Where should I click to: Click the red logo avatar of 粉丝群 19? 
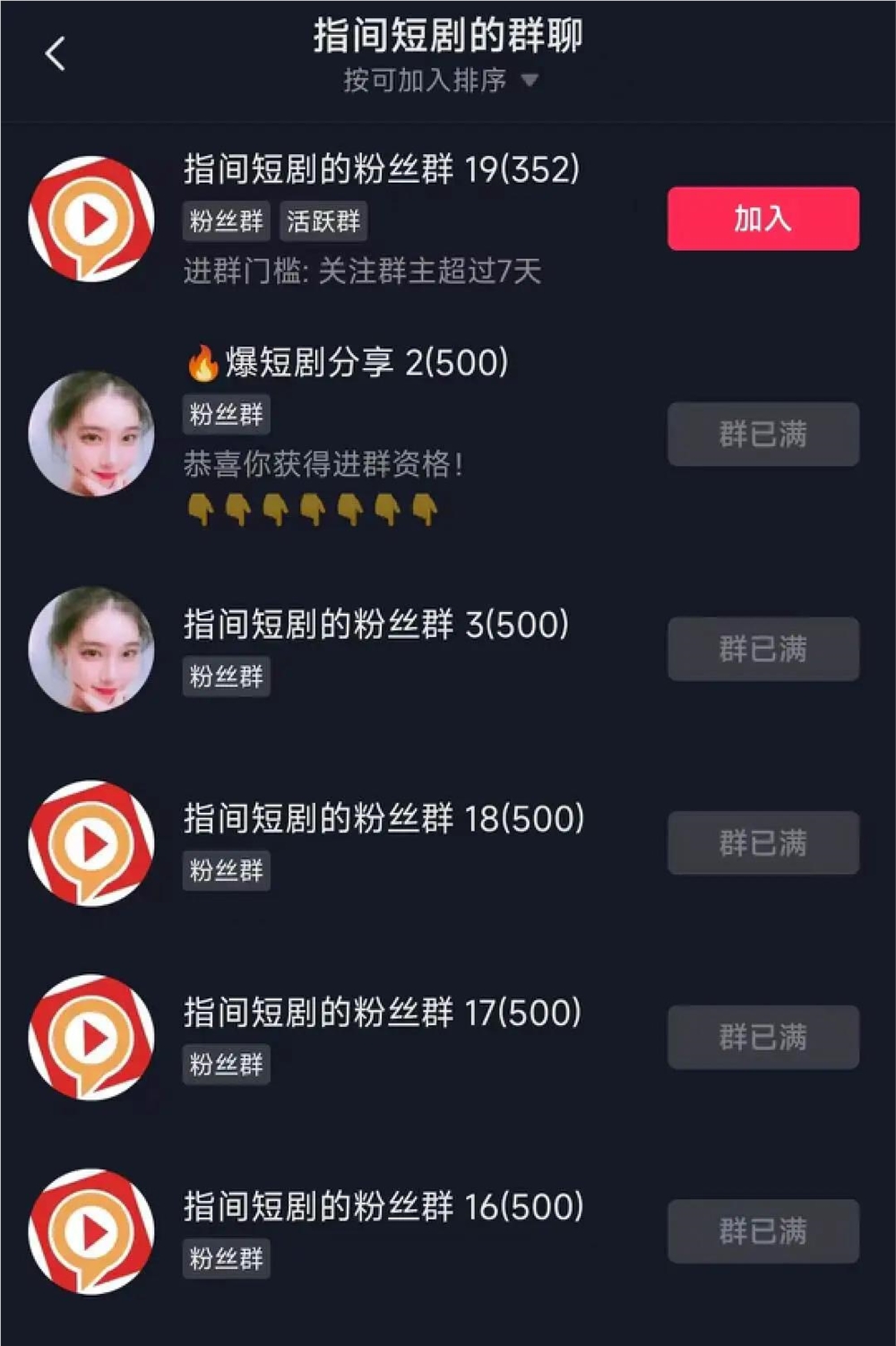(x=91, y=218)
